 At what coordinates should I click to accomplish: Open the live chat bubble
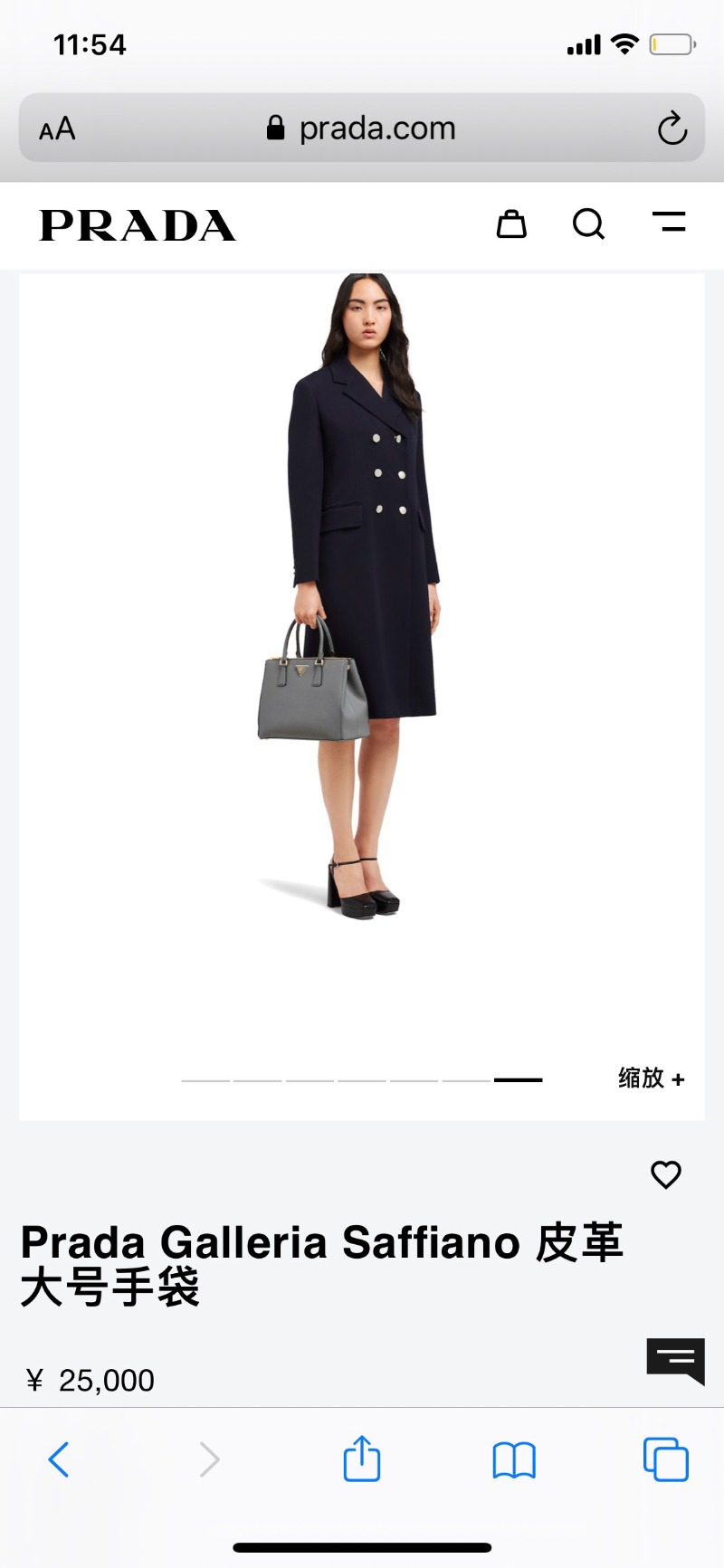pos(675,1360)
